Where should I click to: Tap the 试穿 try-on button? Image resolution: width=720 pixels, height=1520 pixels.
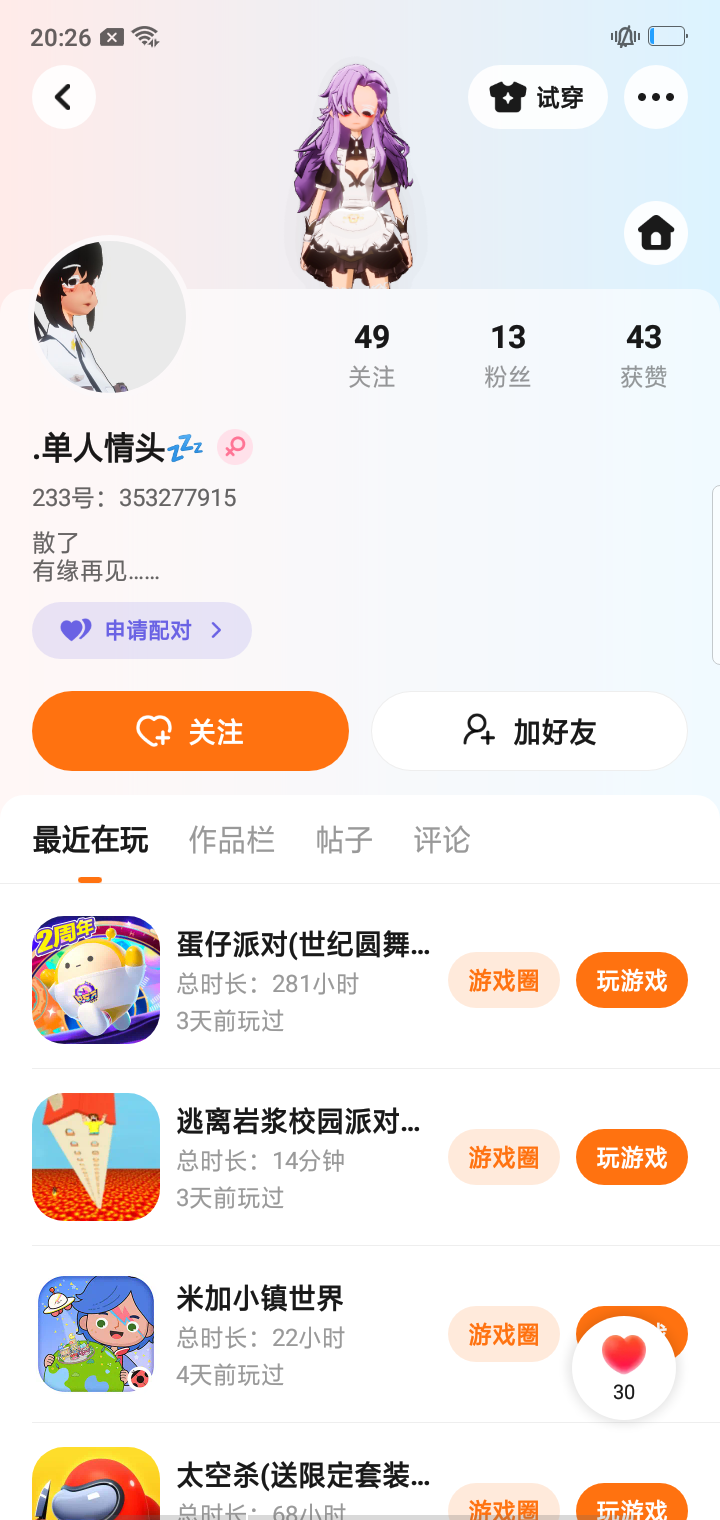[x=538, y=97]
